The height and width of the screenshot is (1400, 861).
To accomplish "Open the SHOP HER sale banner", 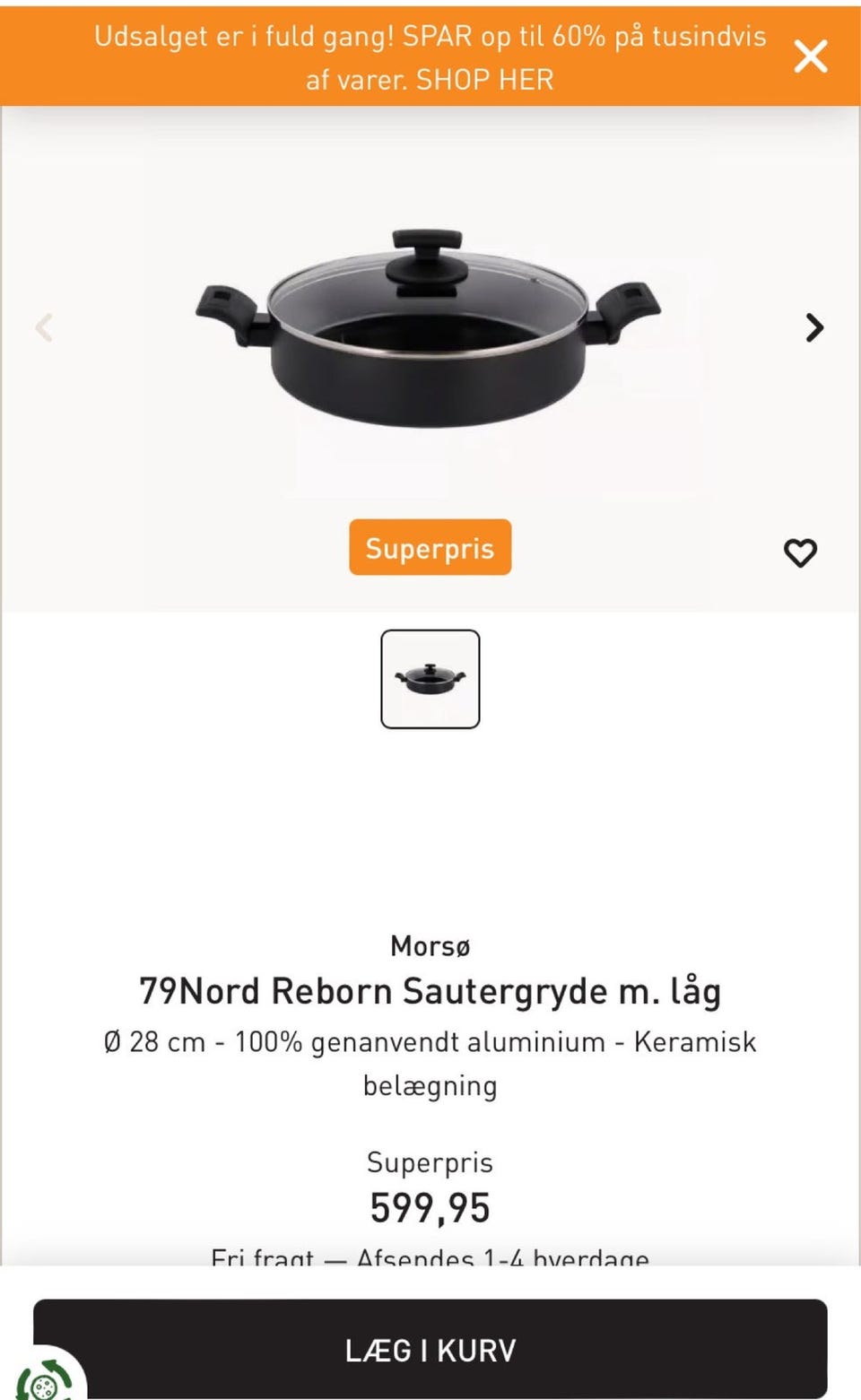I will [x=430, y=57].
